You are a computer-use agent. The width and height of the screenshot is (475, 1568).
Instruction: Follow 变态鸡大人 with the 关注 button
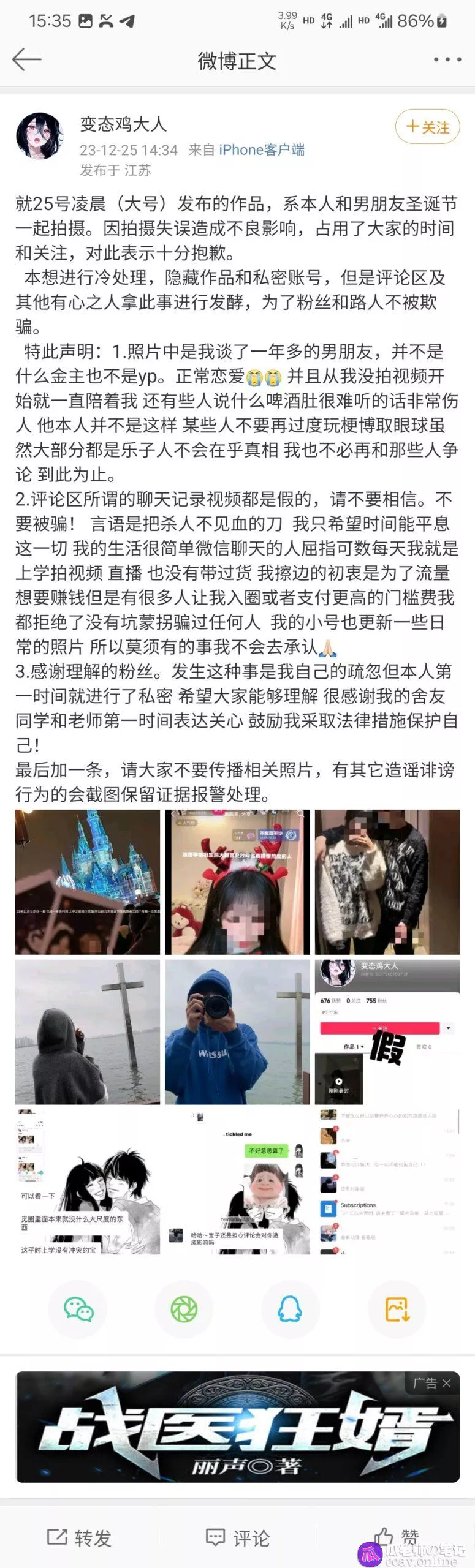point(427,127)
